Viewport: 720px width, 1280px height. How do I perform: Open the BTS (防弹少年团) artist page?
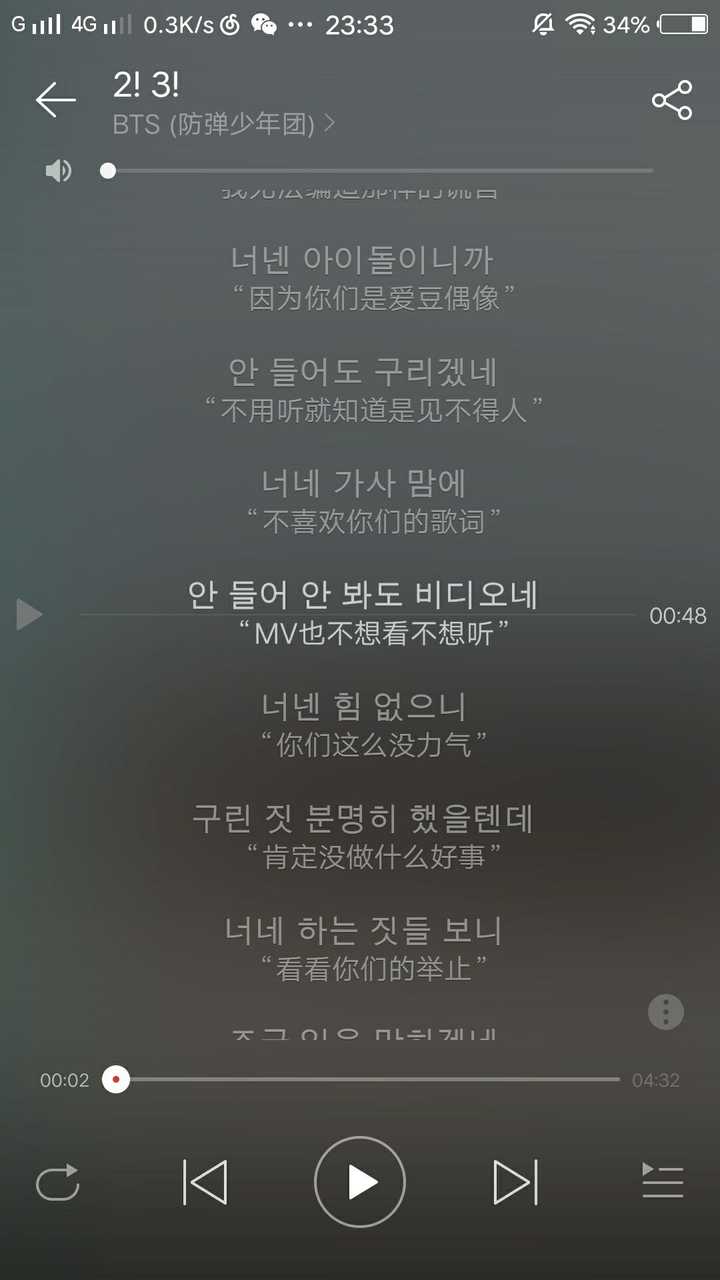[x=223, y=125]
